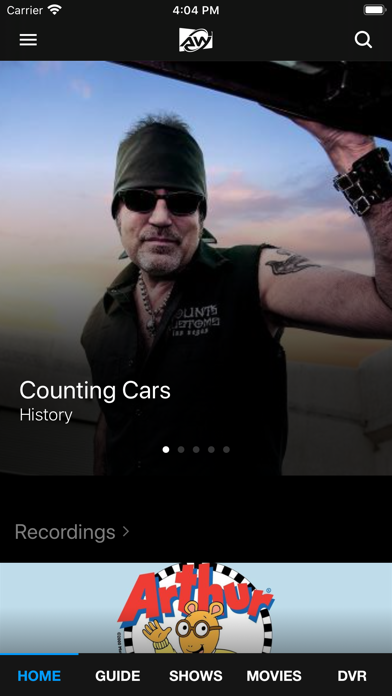Expand the Recordings section
Image resolution: width=392 pixels, height=696 pixels.
pos(72,532)
